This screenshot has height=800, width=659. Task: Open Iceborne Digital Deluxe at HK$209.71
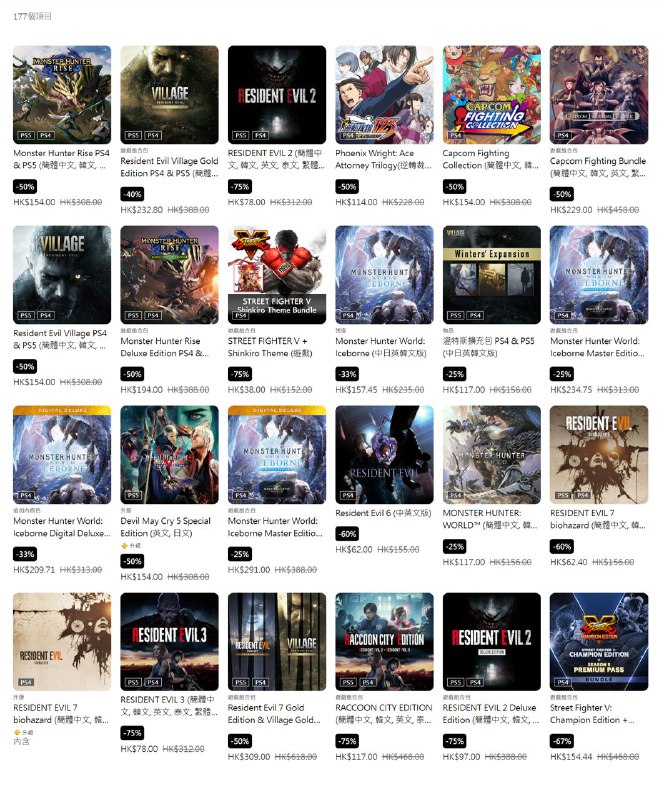[x=62, y=454]
